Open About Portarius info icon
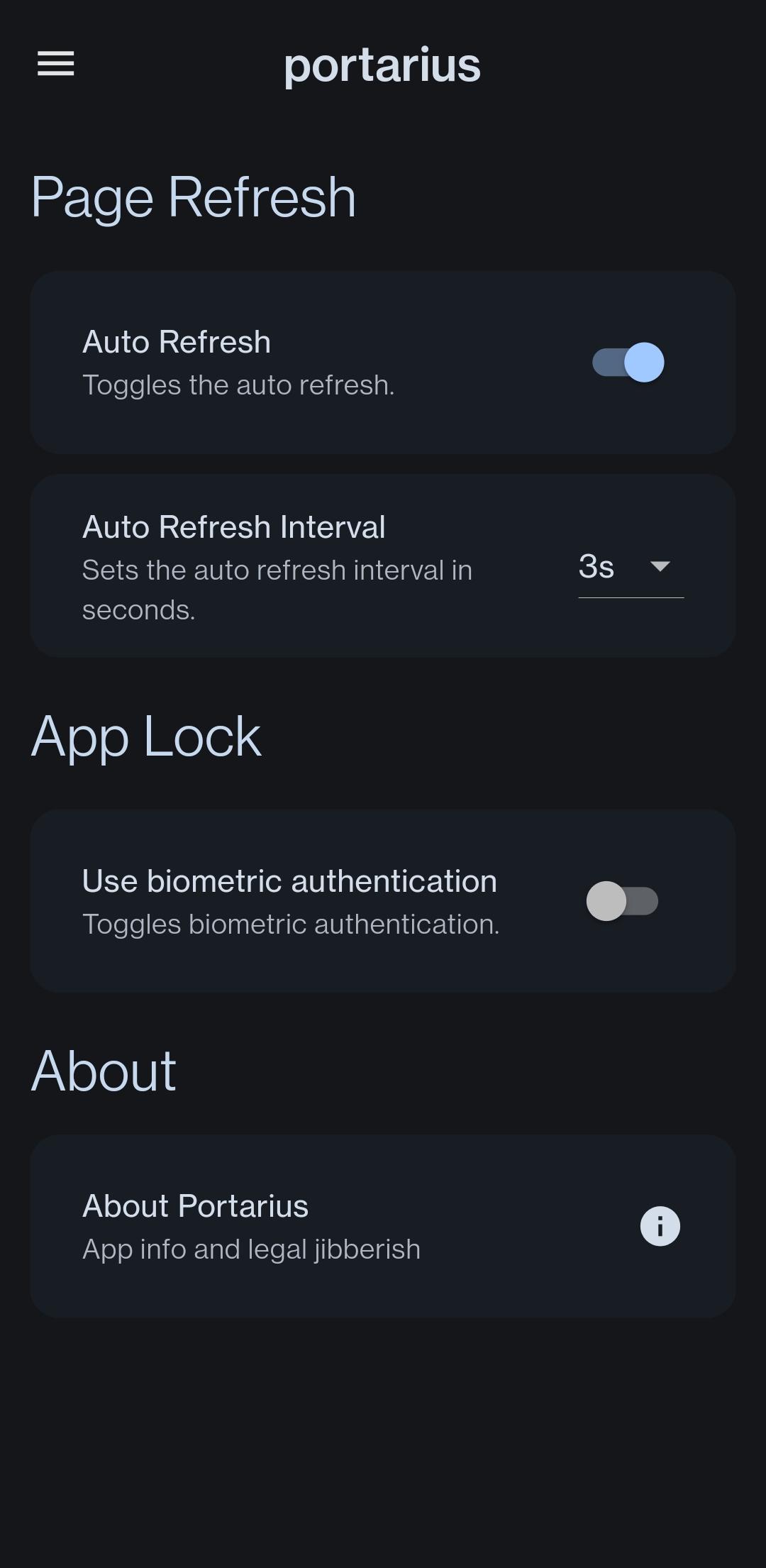This screenshot has width=766, height=1568. click(x=660, y=1226)
